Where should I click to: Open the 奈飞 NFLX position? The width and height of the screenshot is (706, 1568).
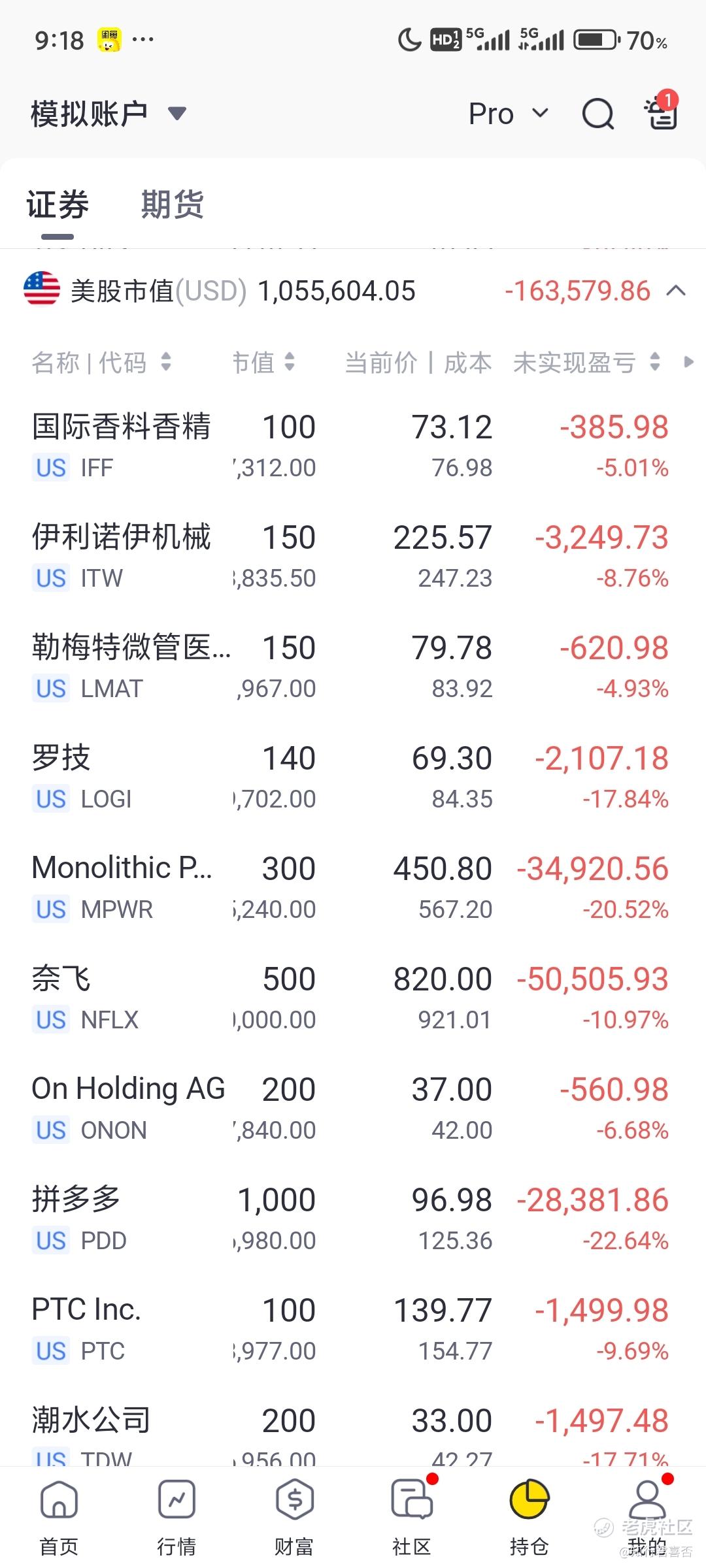[353, 999]
